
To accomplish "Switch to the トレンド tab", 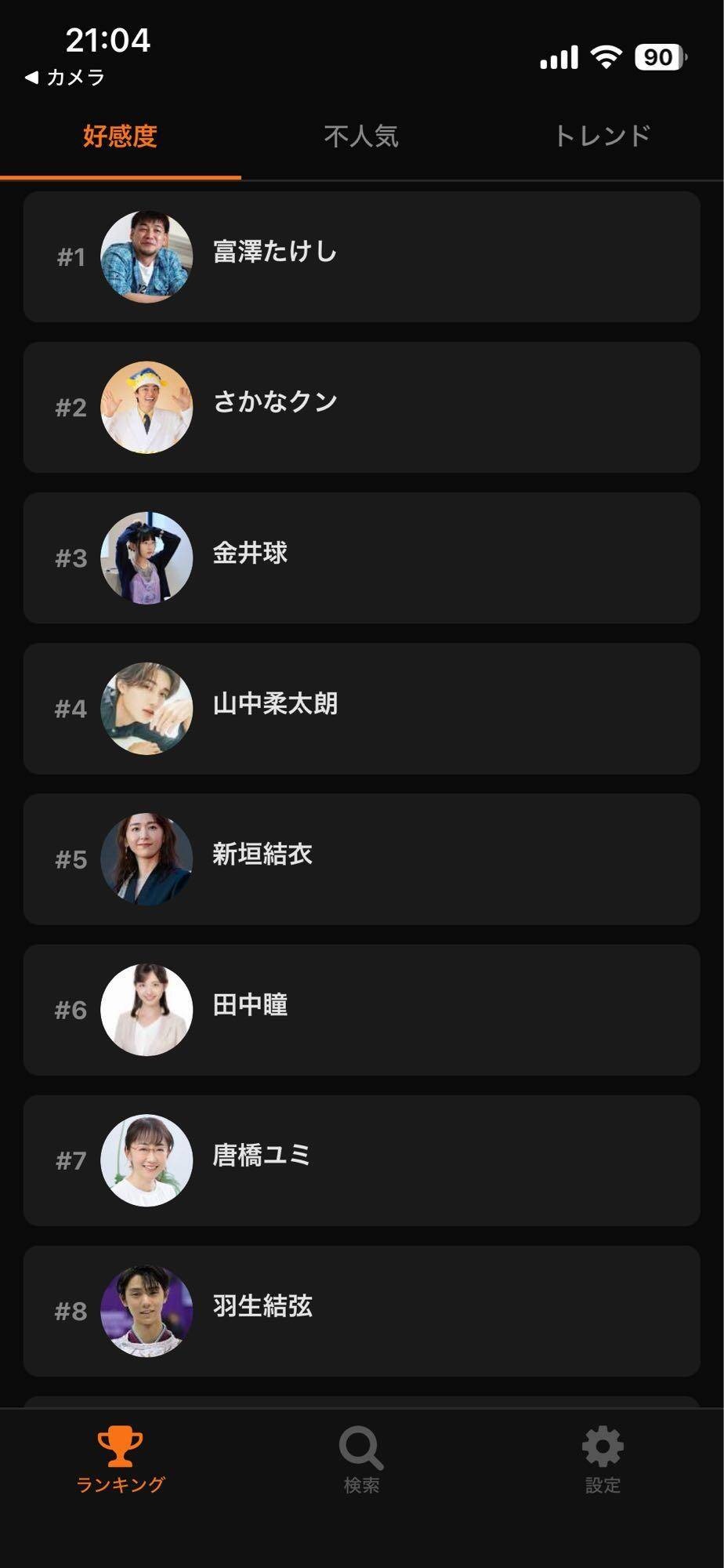I will 602,136.
